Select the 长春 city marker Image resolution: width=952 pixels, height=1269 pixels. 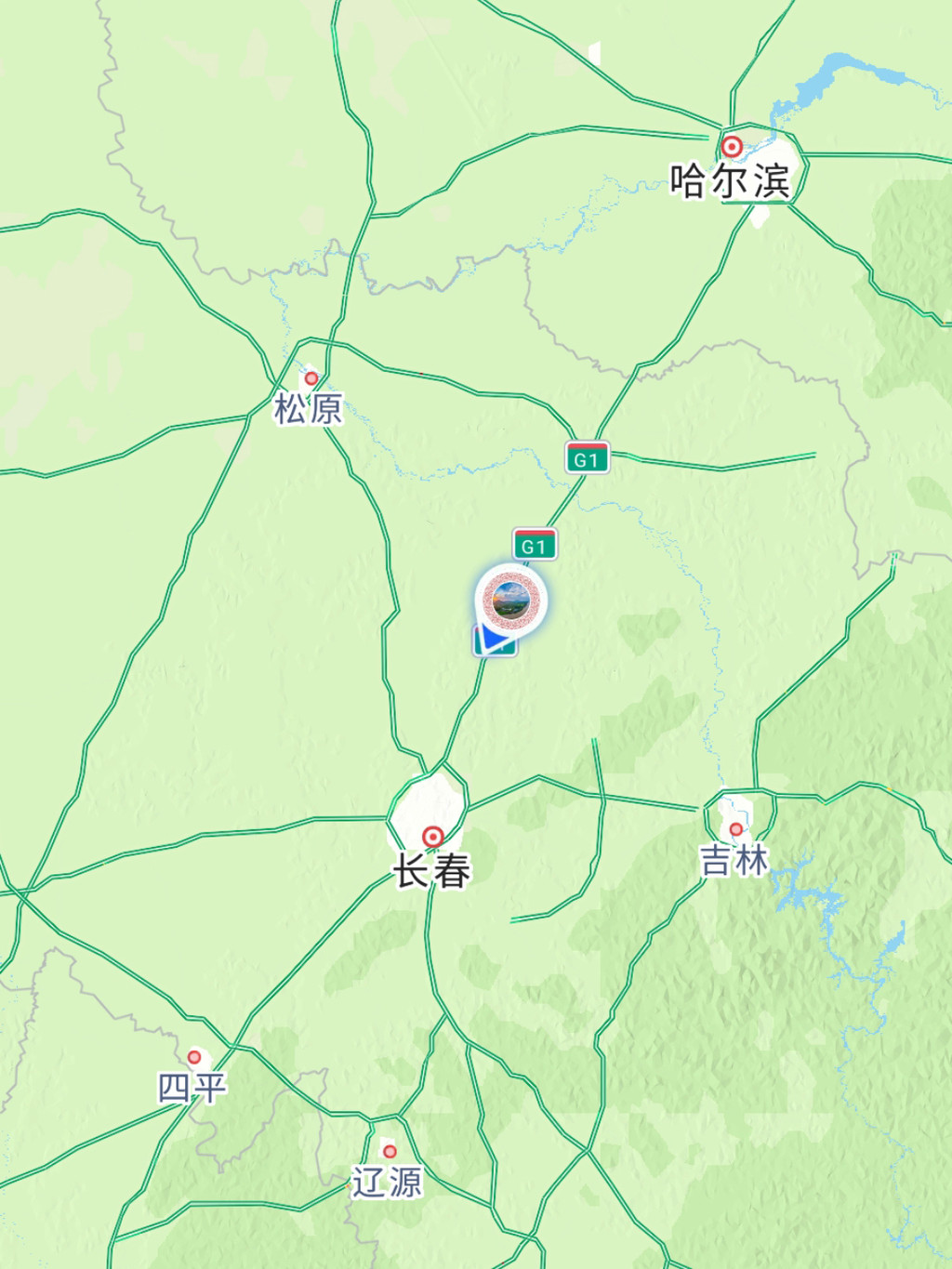[432, 837]
